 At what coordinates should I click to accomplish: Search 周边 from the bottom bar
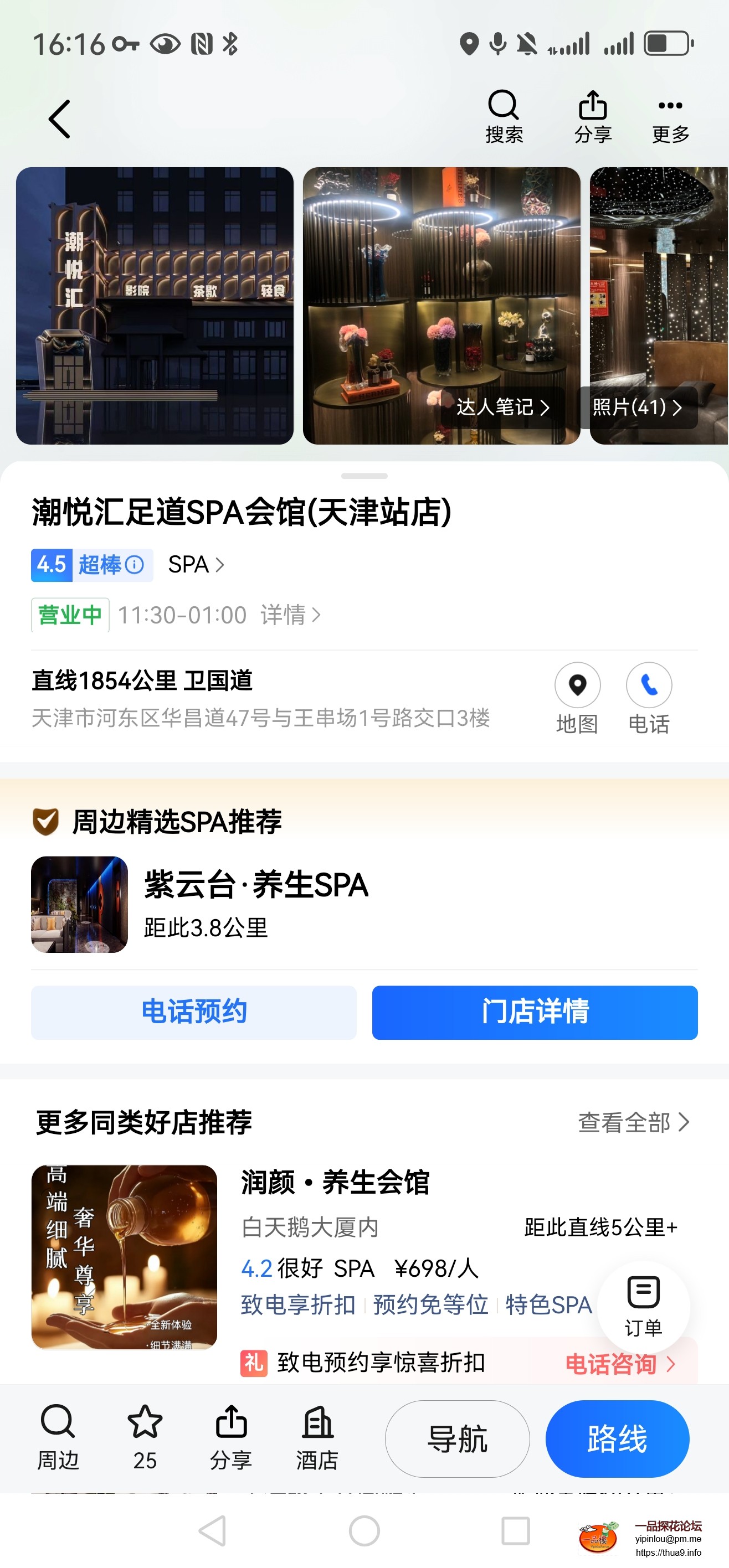[x=58, y=1437]
